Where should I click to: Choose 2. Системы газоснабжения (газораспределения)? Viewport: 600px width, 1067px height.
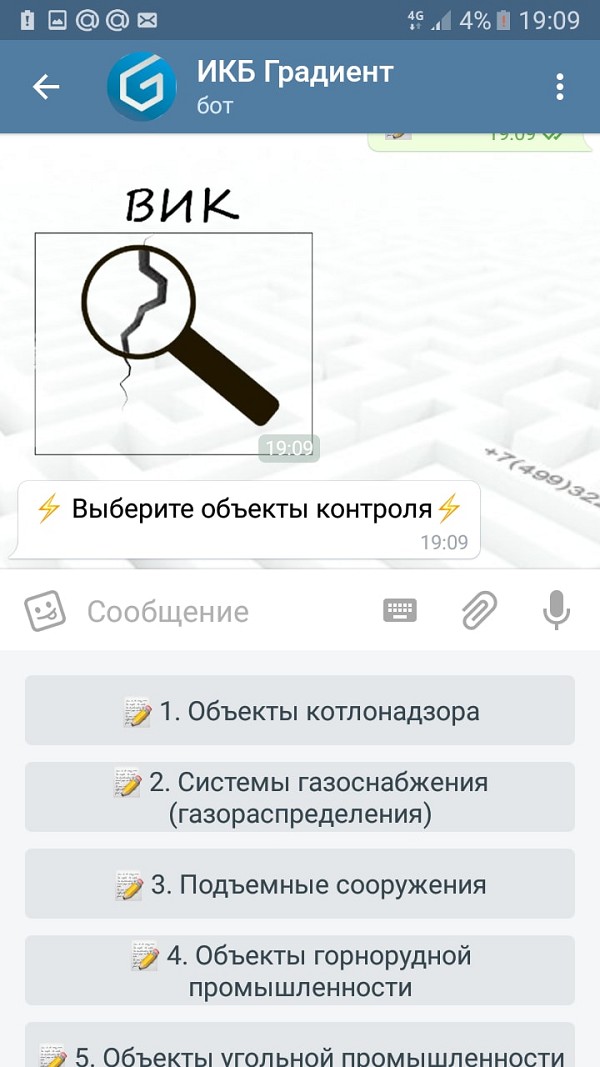tap(300, 797)
